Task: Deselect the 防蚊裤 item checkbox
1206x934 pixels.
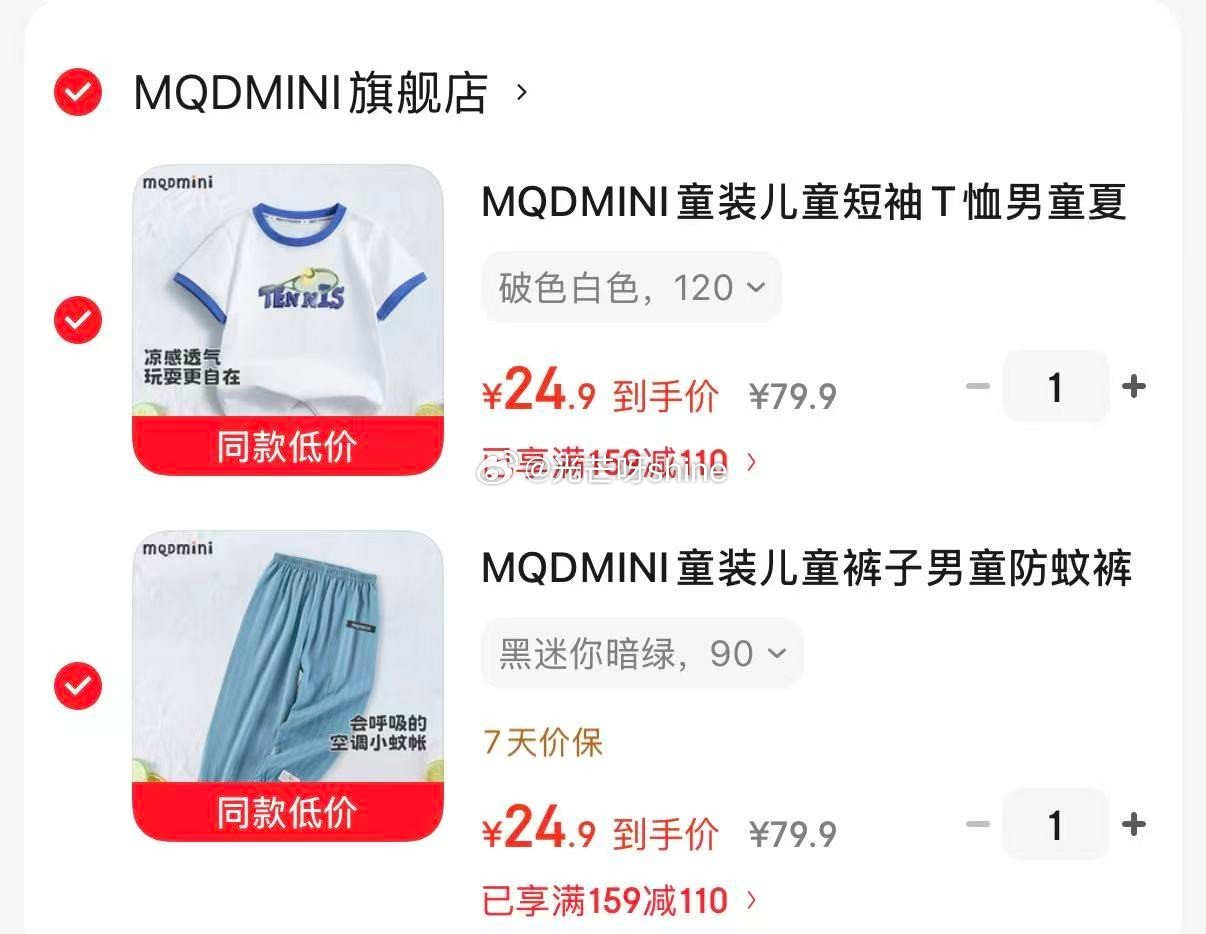Action: pyautogui.click(x=77, y=686)
